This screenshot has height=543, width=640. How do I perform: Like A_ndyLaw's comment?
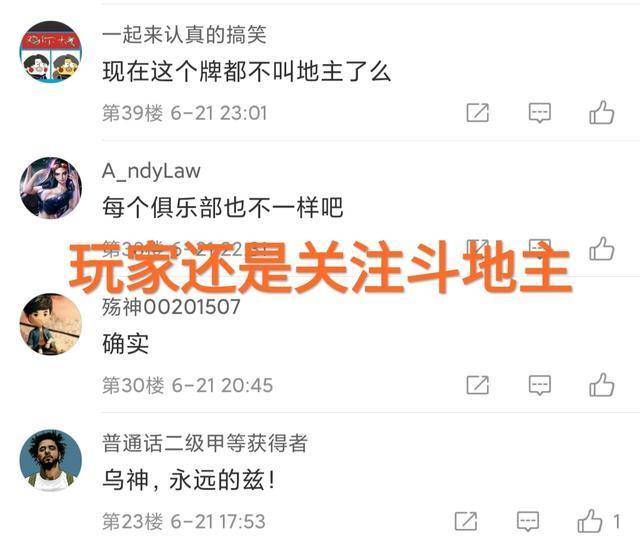601,248
